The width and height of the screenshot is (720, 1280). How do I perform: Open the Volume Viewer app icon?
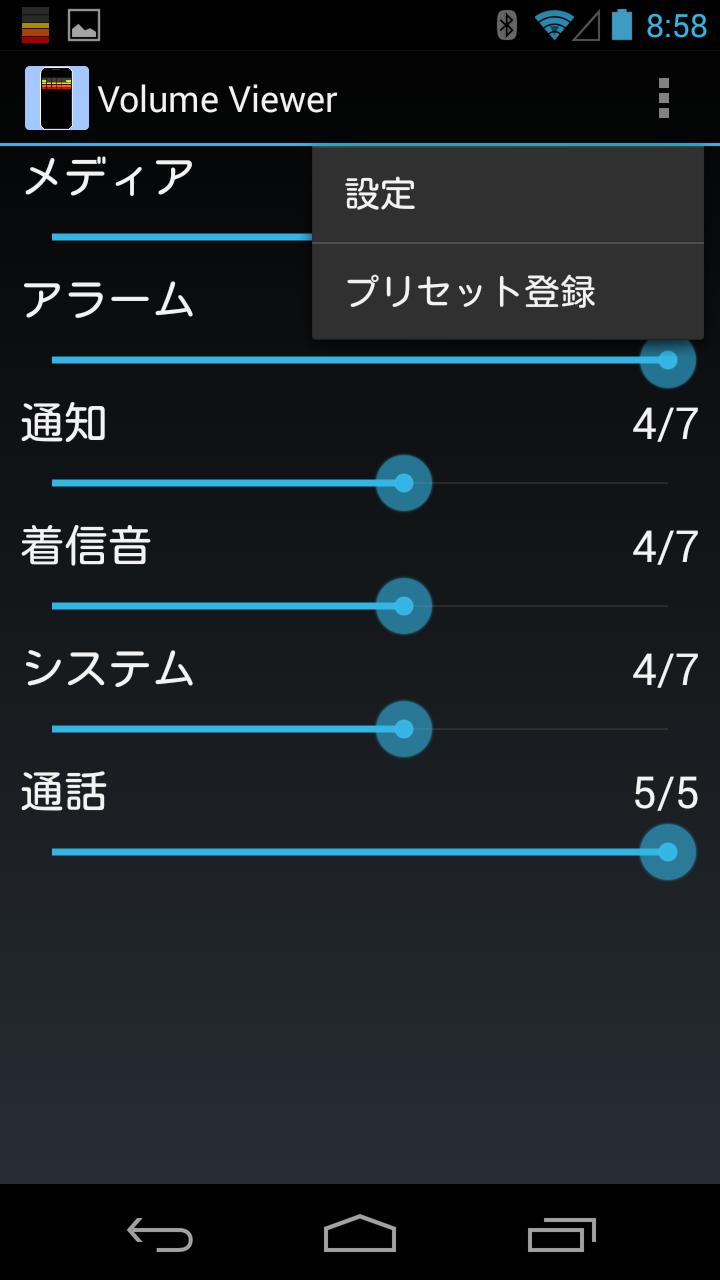pos(57,97)
